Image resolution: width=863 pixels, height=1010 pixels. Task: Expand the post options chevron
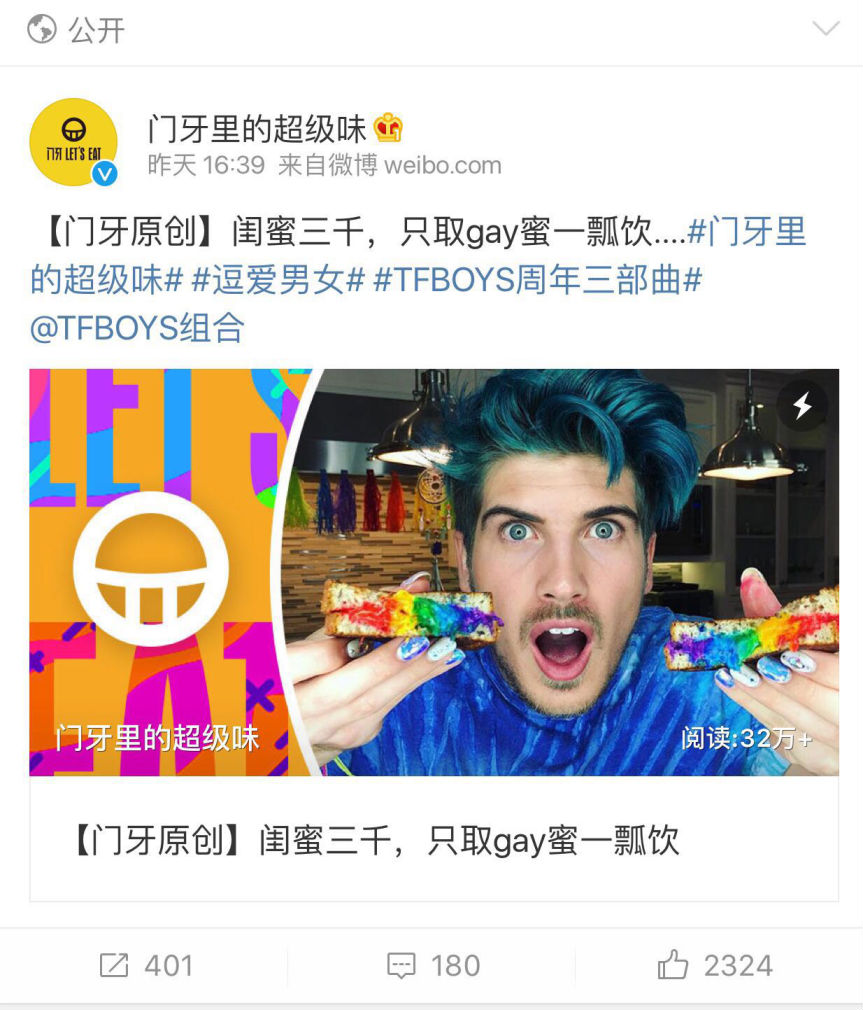pos(826,29)
